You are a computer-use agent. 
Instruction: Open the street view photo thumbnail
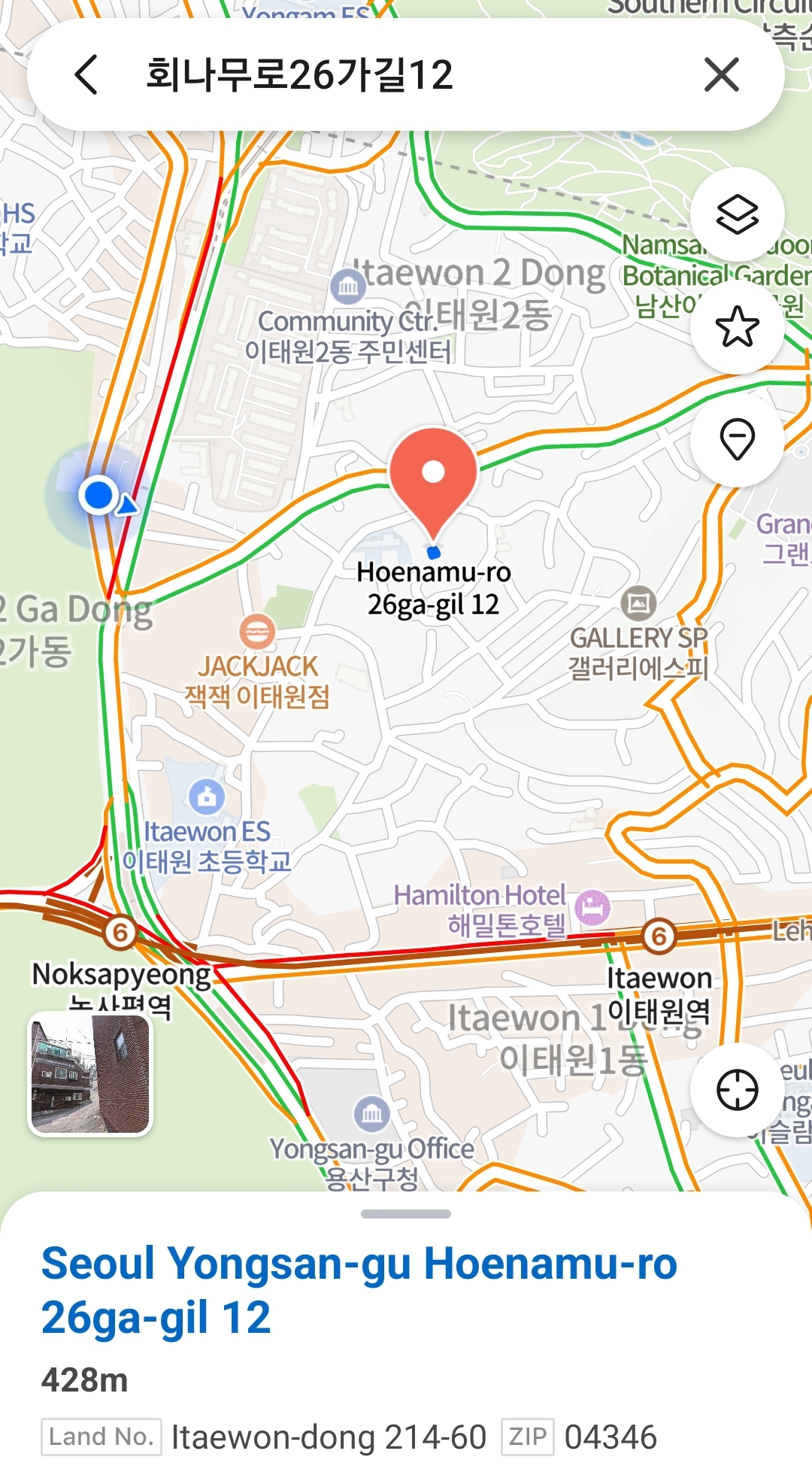[90, 1073]
